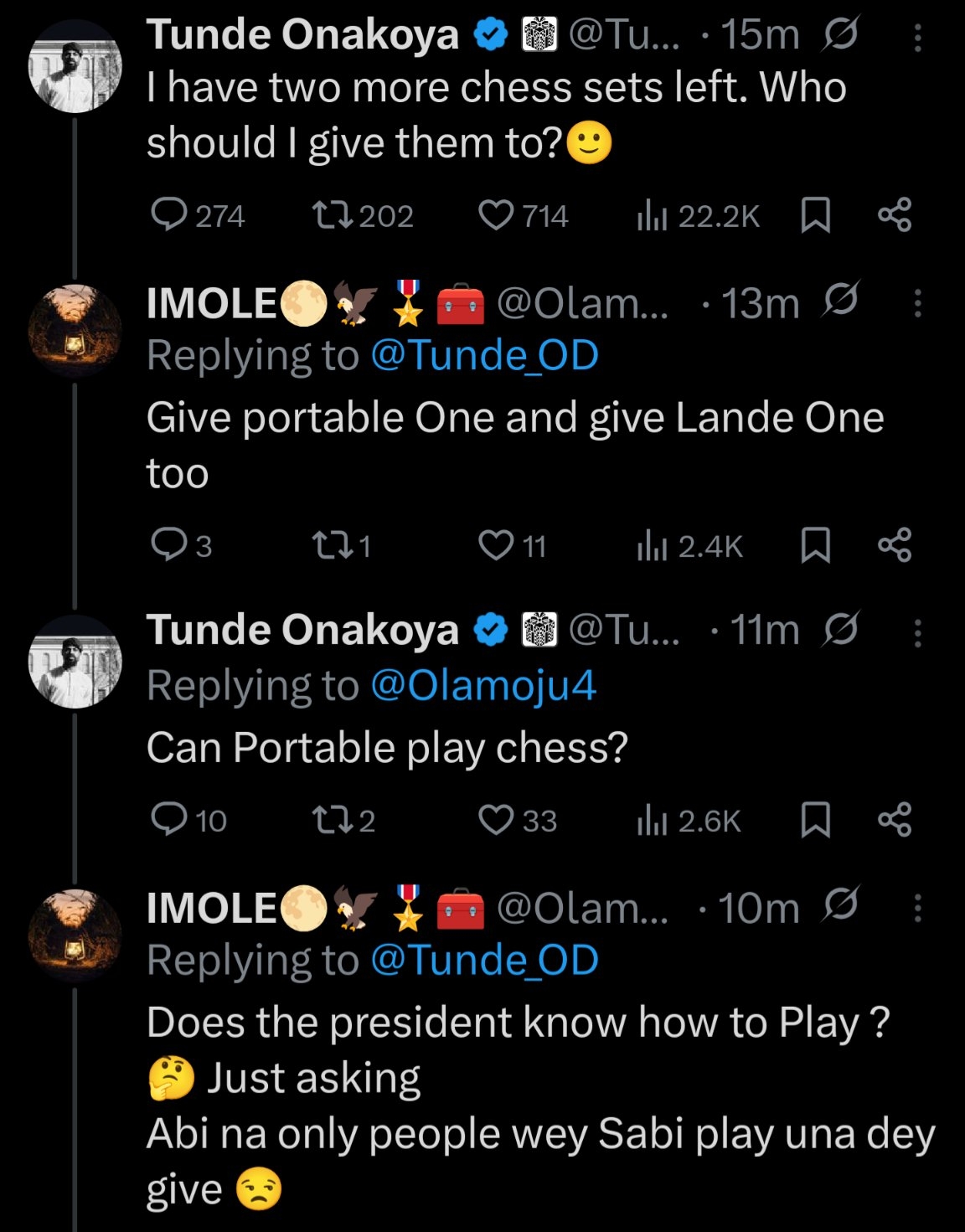The height and width of the screenshot is (1232, 965).
Task: Open overflow menu on IMOLE's 10m reply
Action: [x=917, y=908]
